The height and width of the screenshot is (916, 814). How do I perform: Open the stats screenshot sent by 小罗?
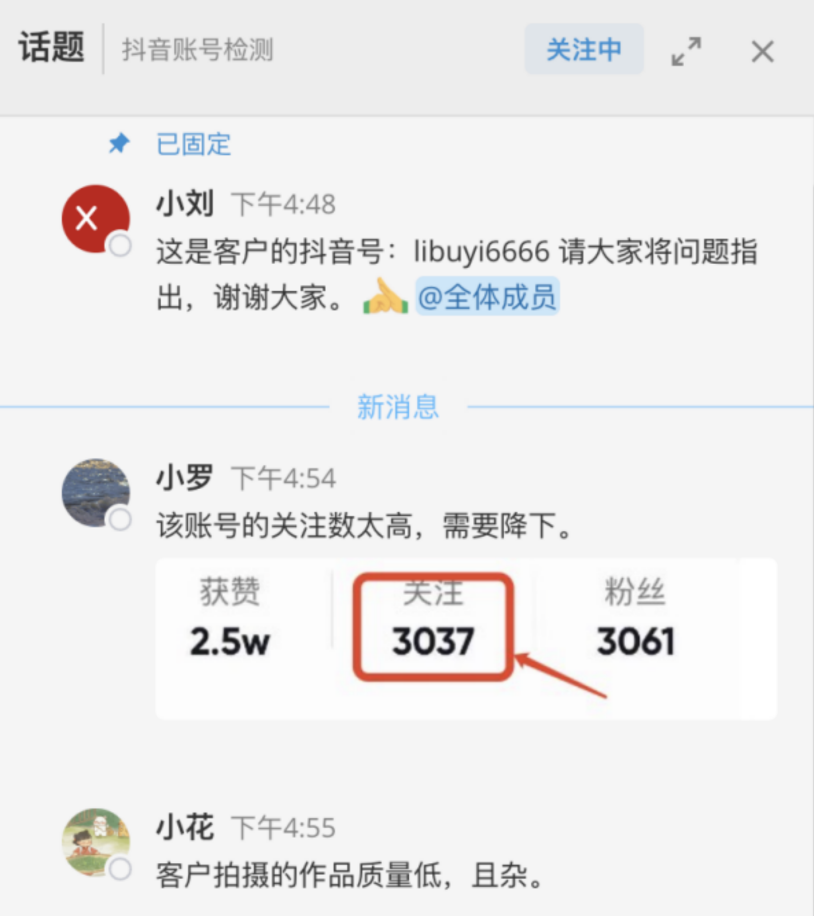pyautogui.click(x=466, y=638)
